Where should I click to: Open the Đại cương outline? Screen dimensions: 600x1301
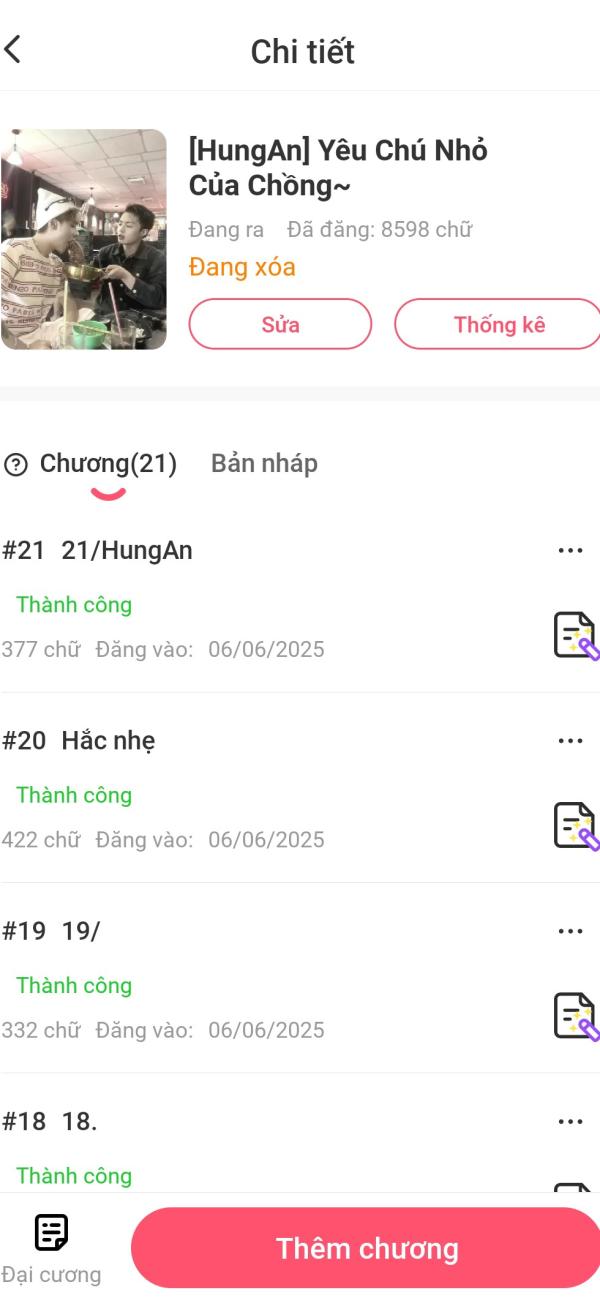pos(51,1248)
